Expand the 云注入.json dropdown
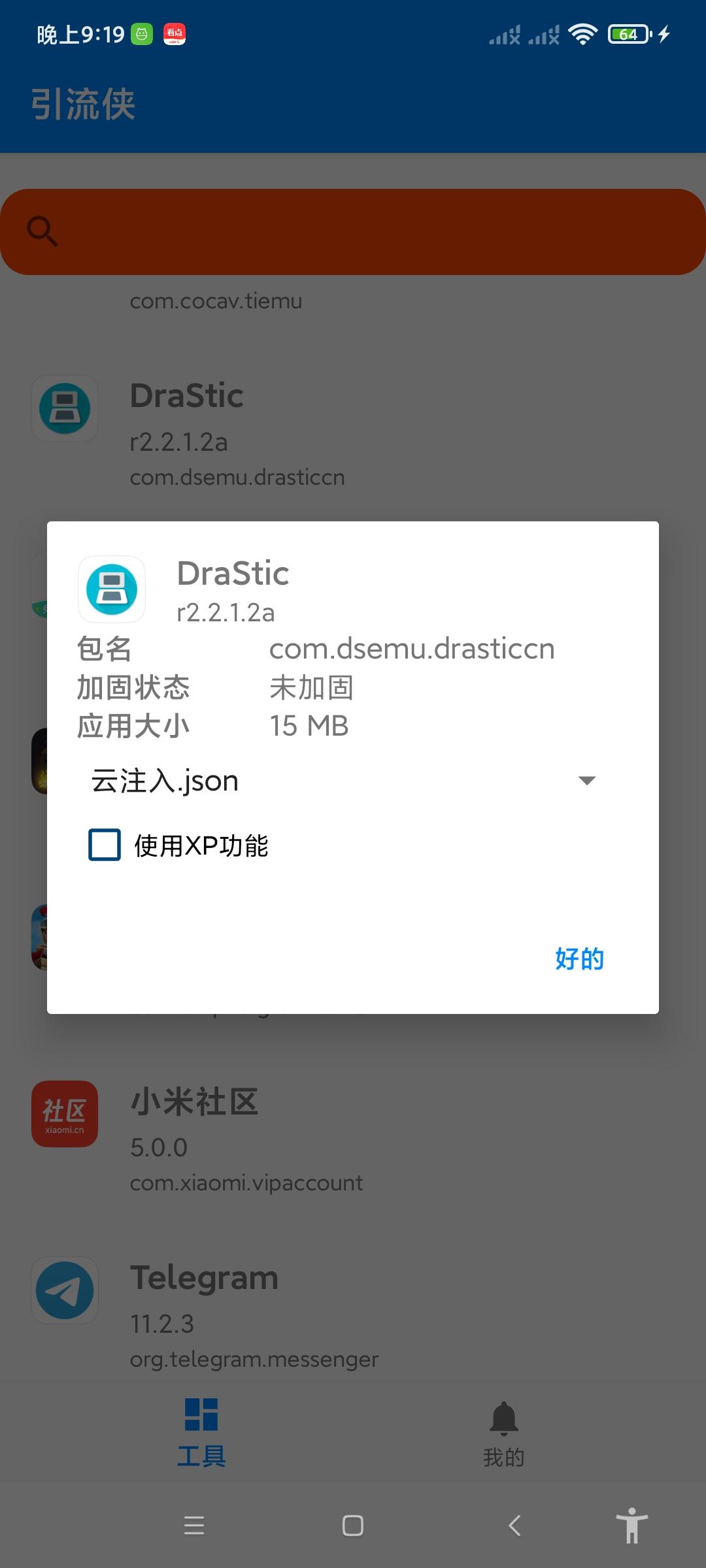 coord(586,781)
